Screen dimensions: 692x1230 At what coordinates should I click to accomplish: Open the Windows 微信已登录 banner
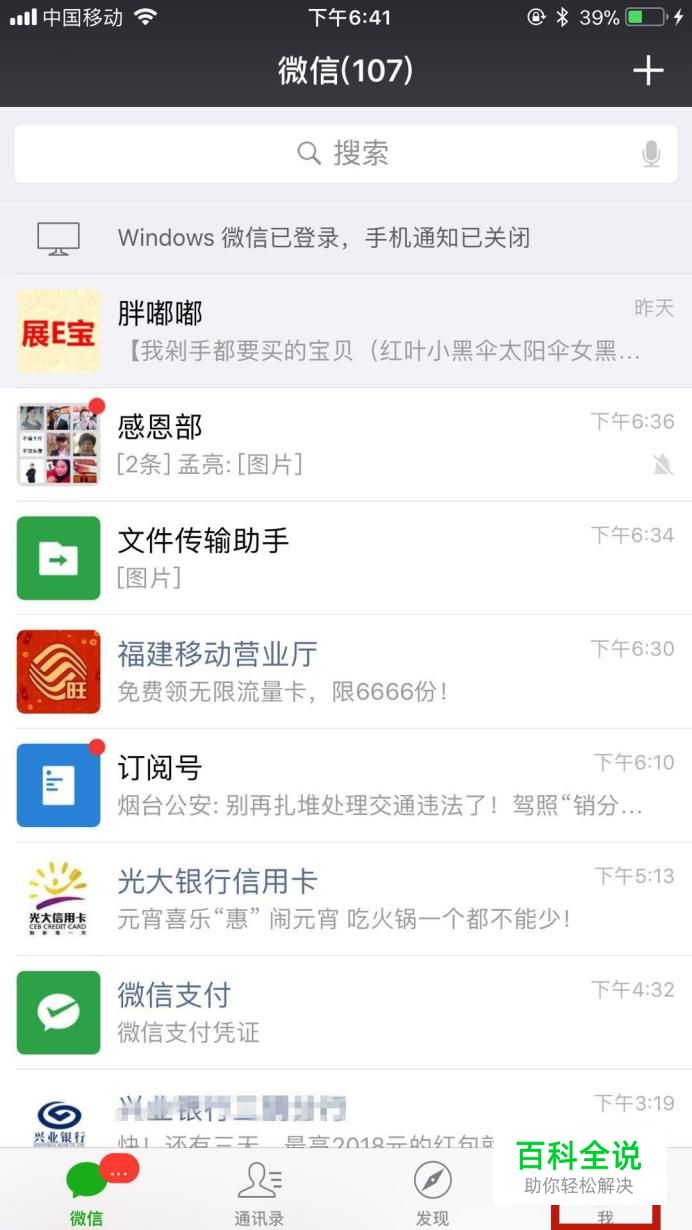click(x=346, y=238)
